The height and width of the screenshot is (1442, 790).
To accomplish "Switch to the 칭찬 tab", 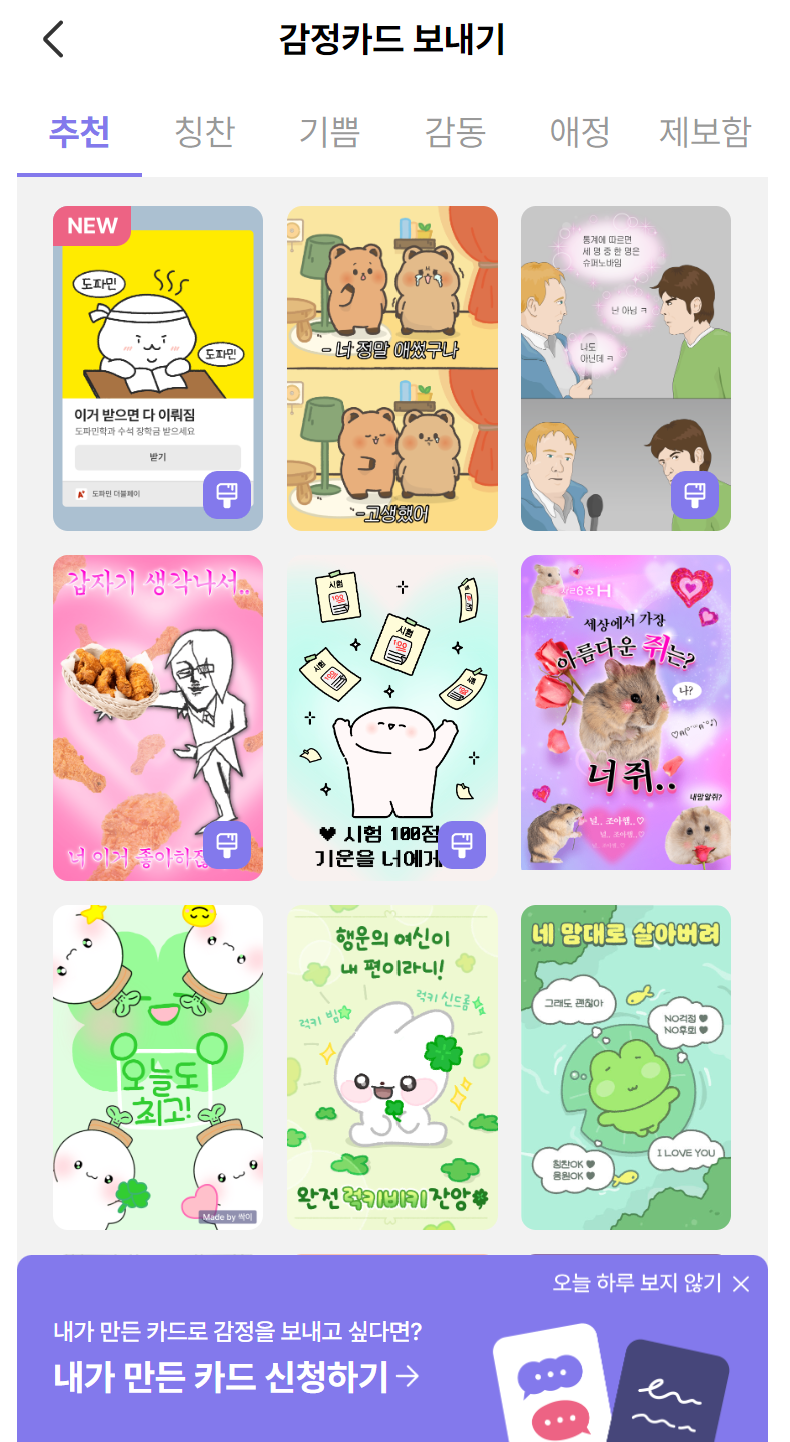I will (204, 132).
